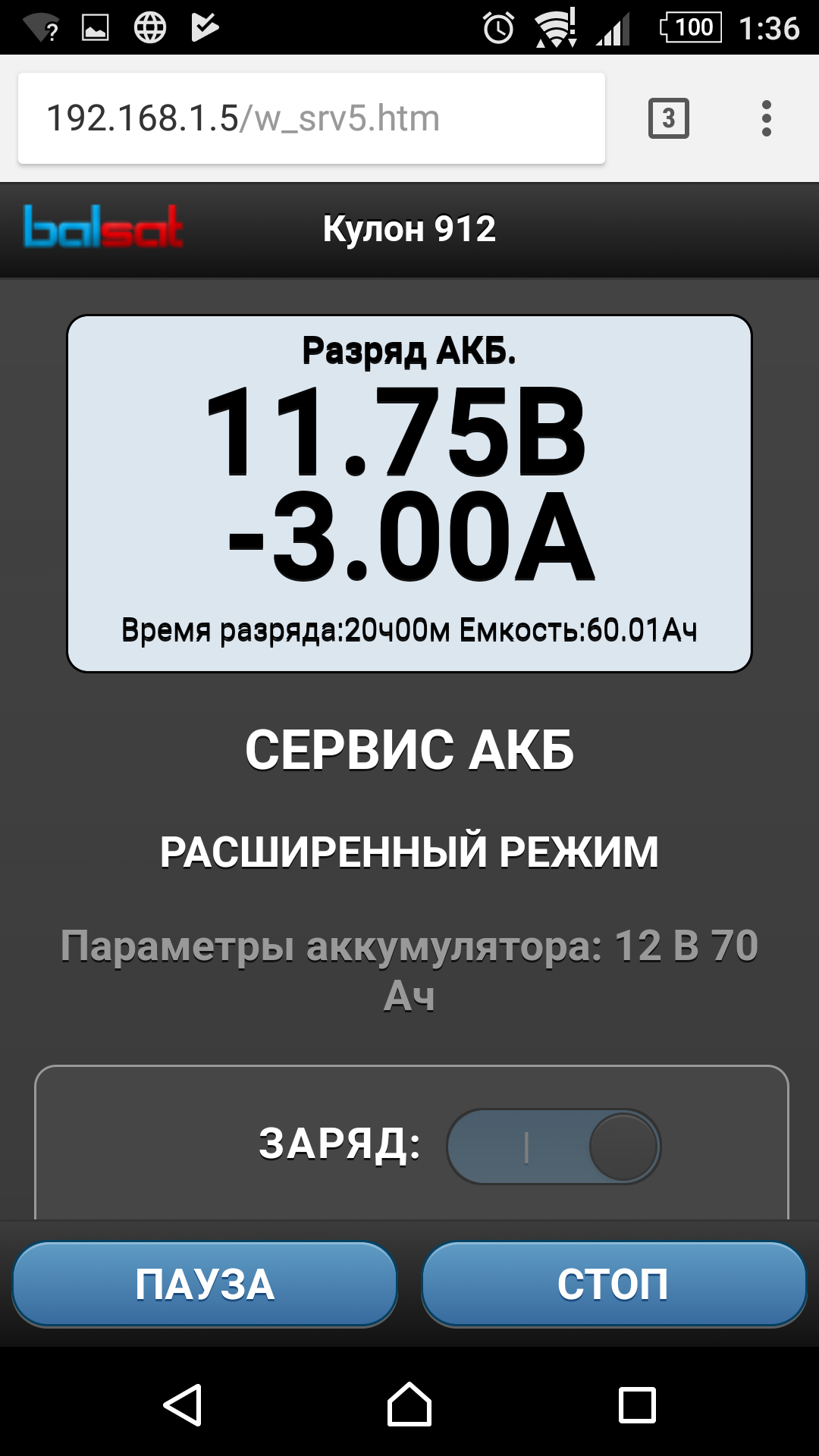Tap the browser address bar
Screen dimensions: 819x1456
pyautogui.click(x=311, y=118)
